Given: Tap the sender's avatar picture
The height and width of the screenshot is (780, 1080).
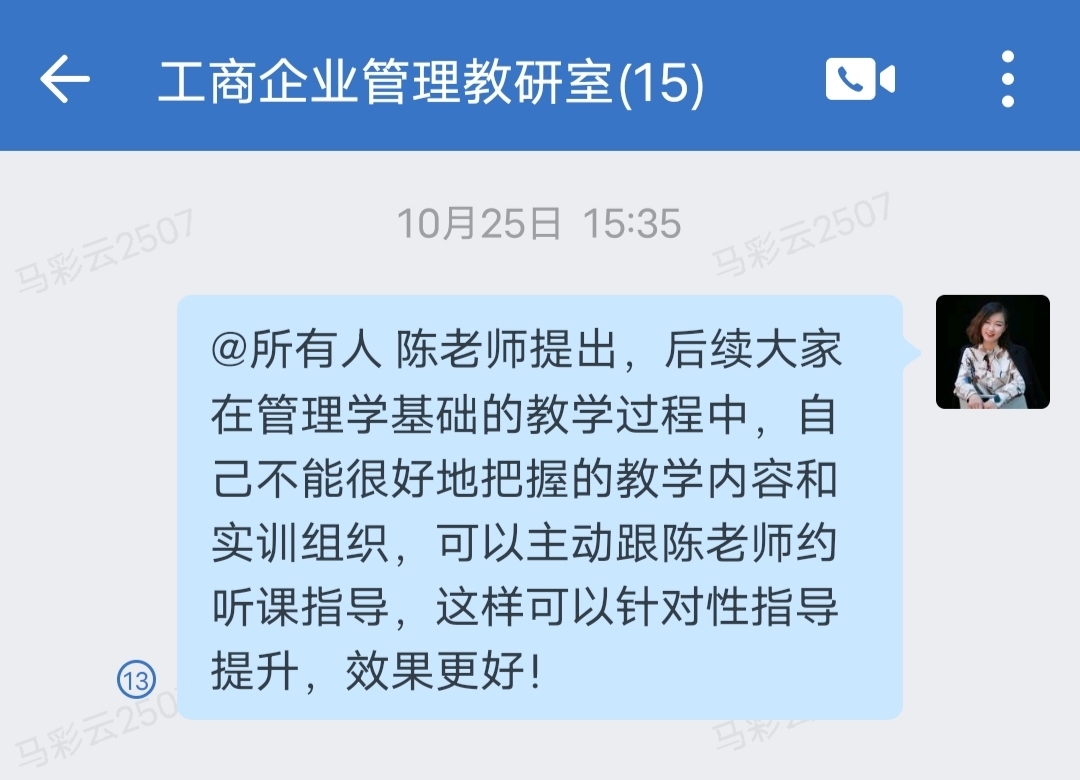Looking at the screenshot, I should coord(992,352).
